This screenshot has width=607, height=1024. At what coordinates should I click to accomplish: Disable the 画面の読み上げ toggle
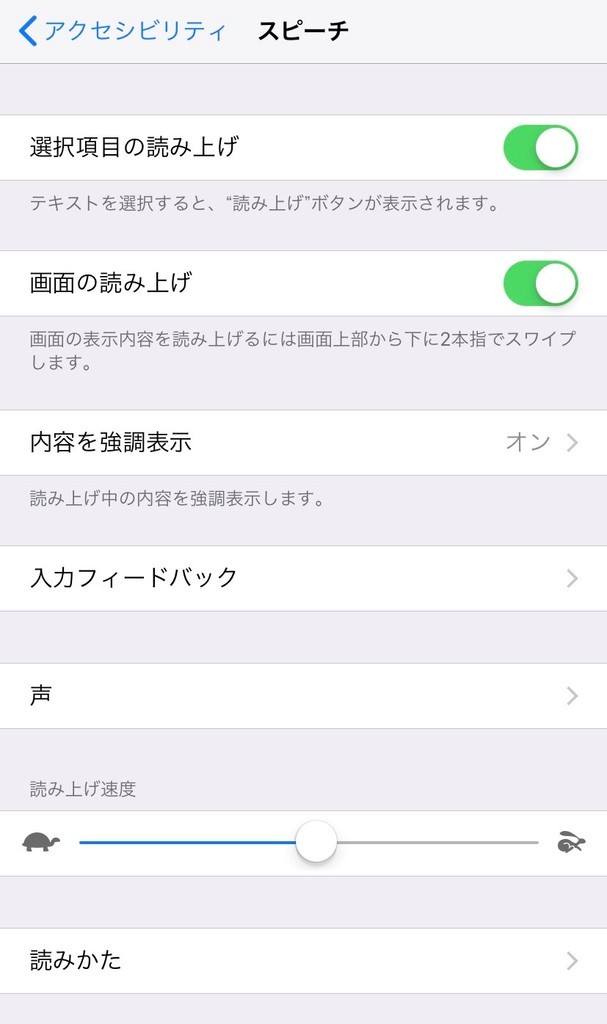(x=540, y=284)
